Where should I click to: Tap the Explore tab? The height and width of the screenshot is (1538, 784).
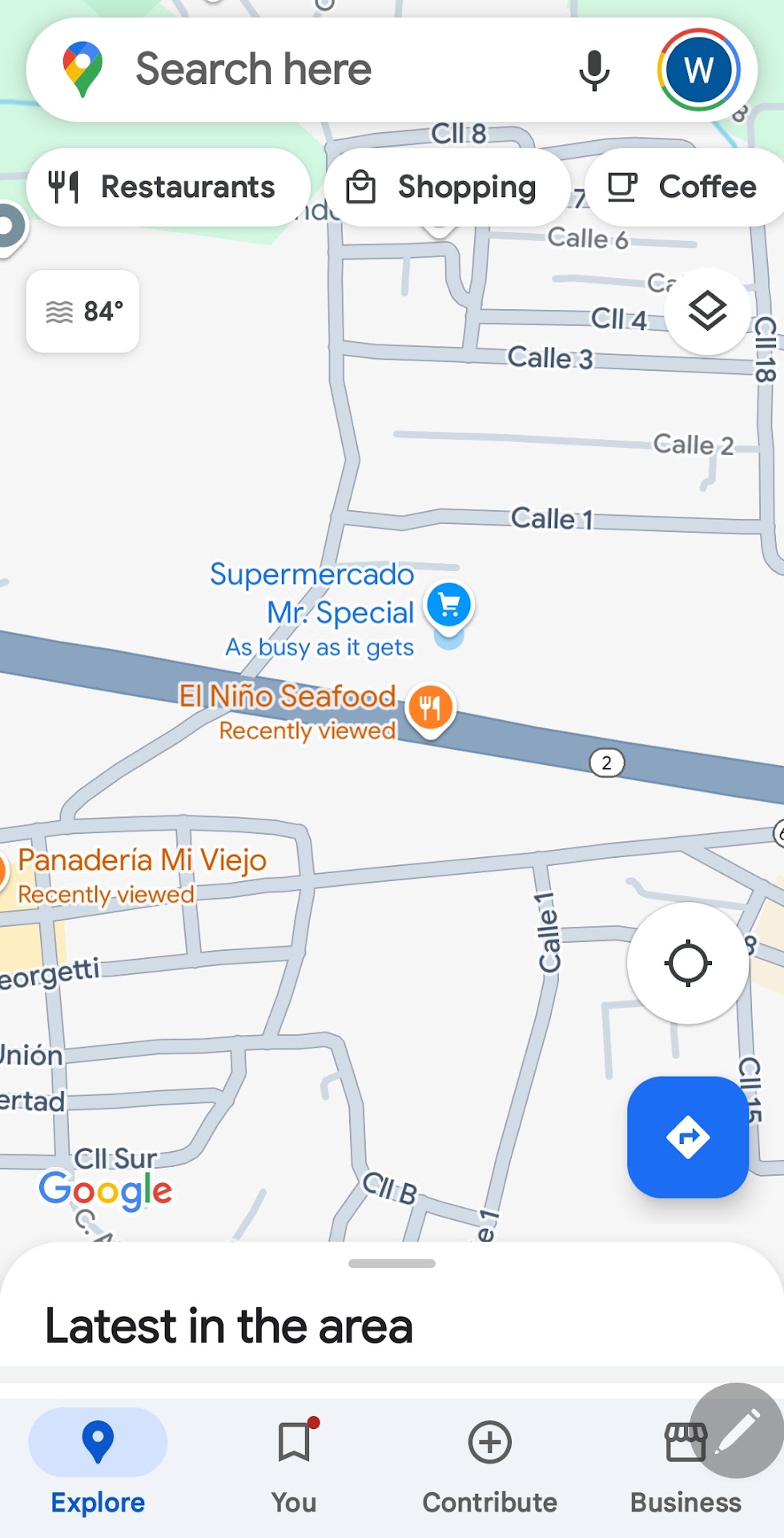(98, 1468)
